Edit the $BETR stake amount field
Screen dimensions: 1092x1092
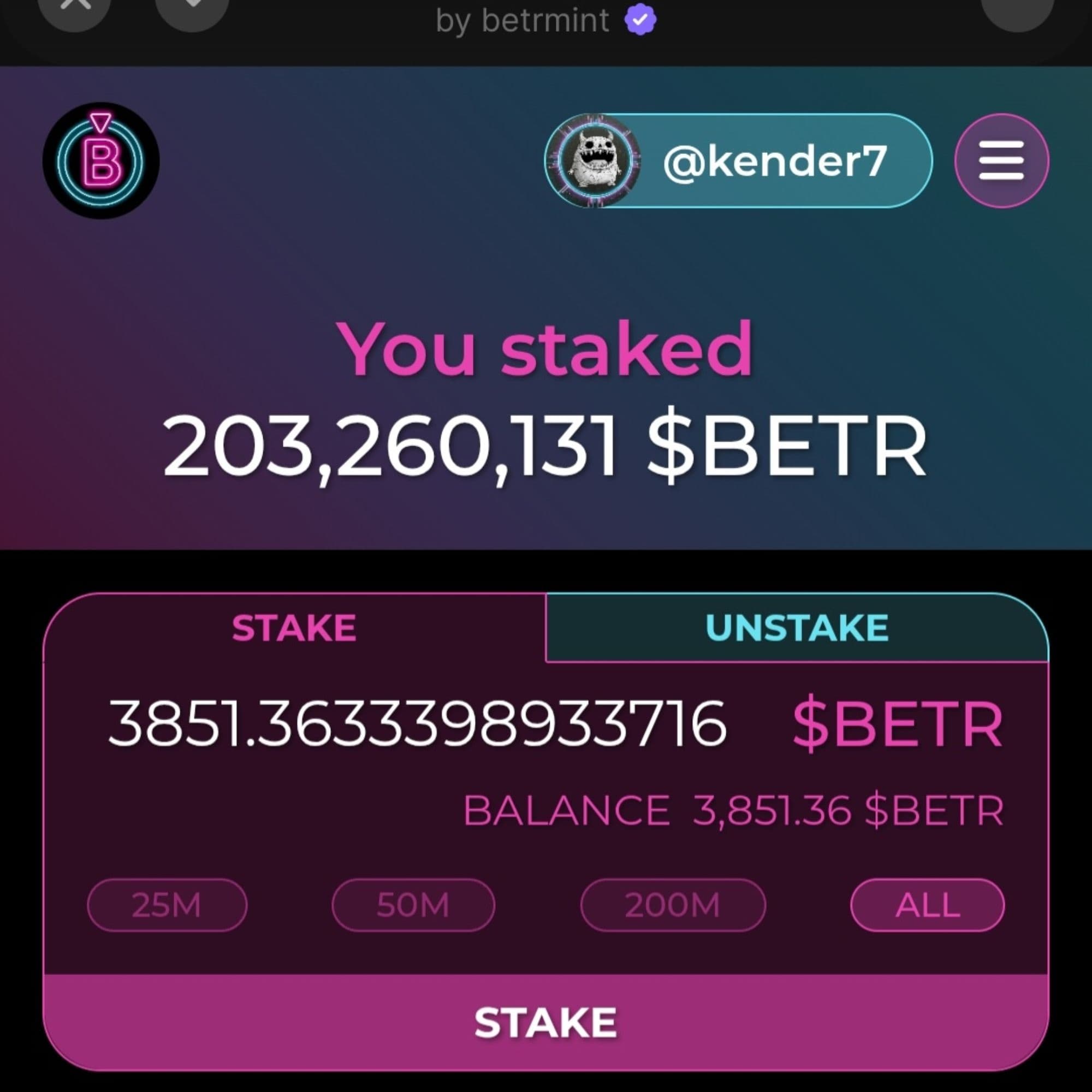coord(417,723)
